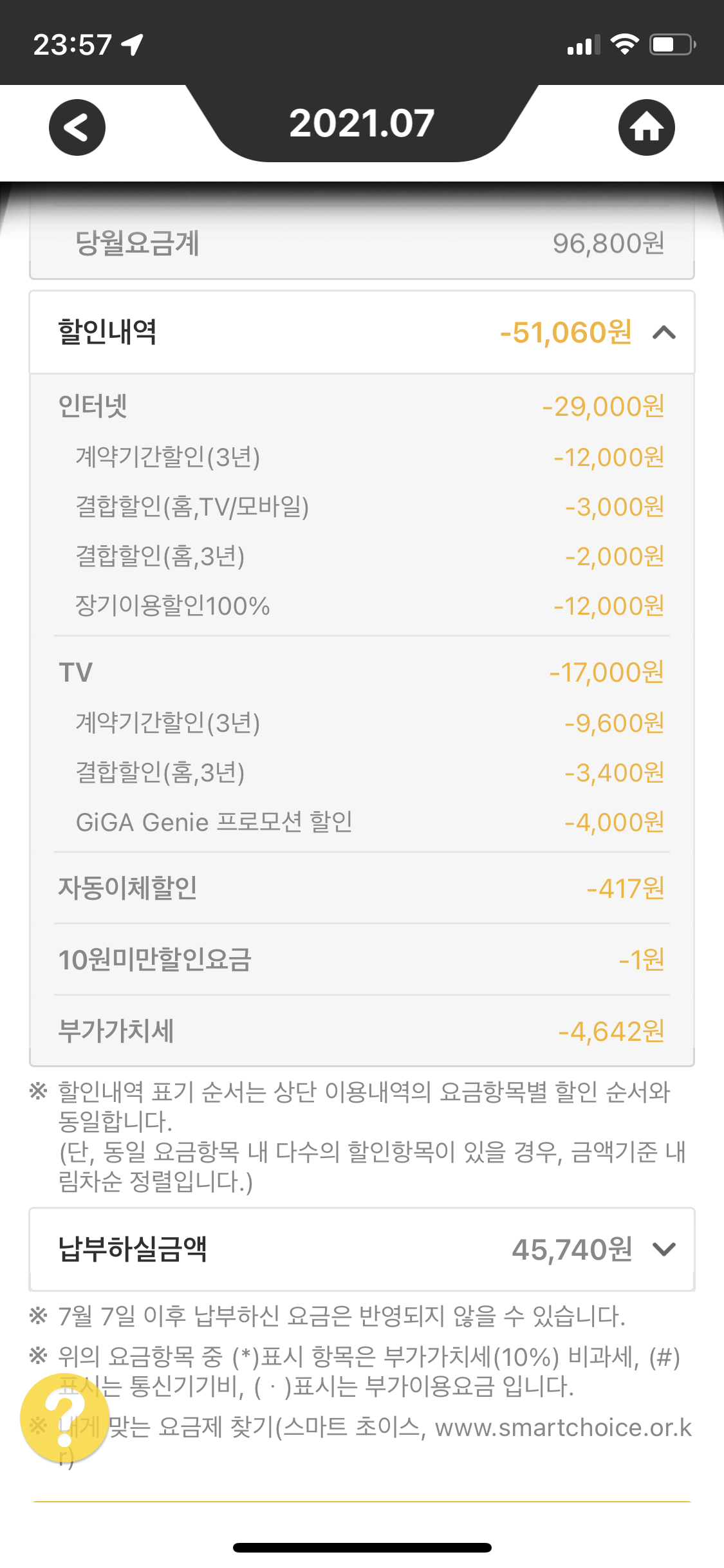The image size is (724, 1568).
Task: Expand the 납부하실금액 section
Action: (x=664, y=1249)
